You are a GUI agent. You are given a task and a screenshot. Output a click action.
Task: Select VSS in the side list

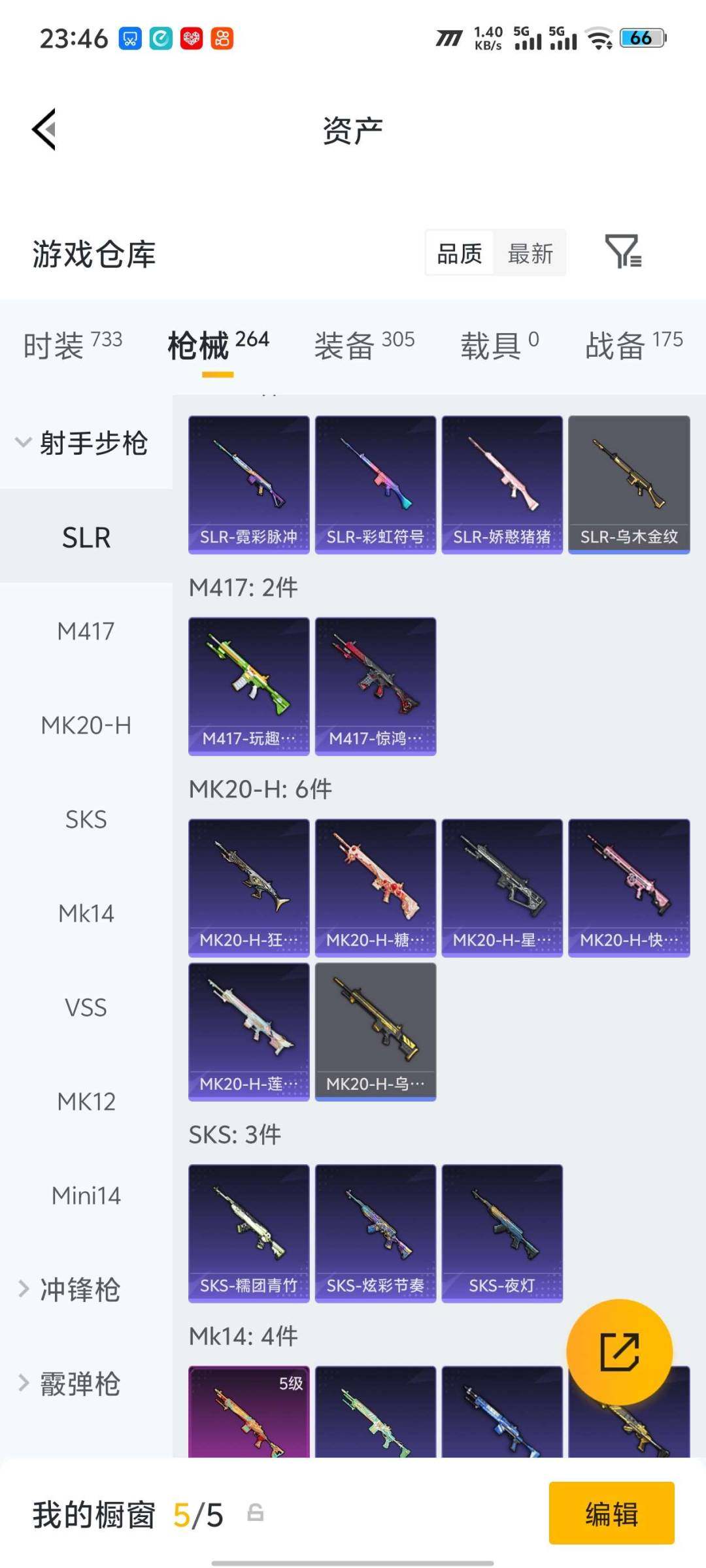86,1007
